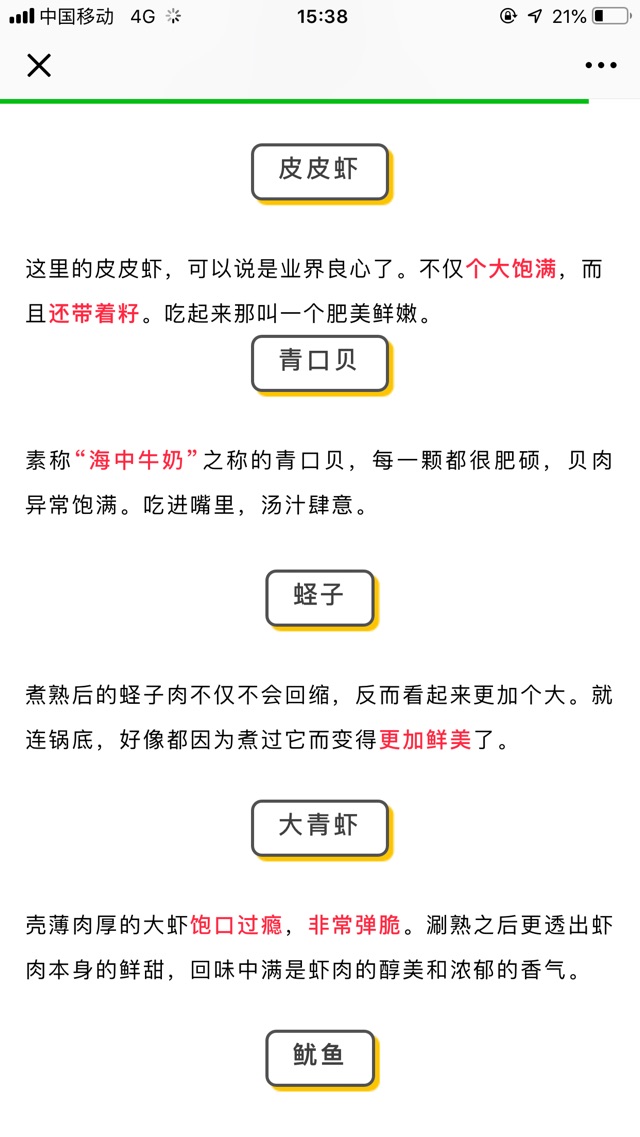Close the article webview
Viewport: 640px width, 1137px height.
tap(38, 66)
